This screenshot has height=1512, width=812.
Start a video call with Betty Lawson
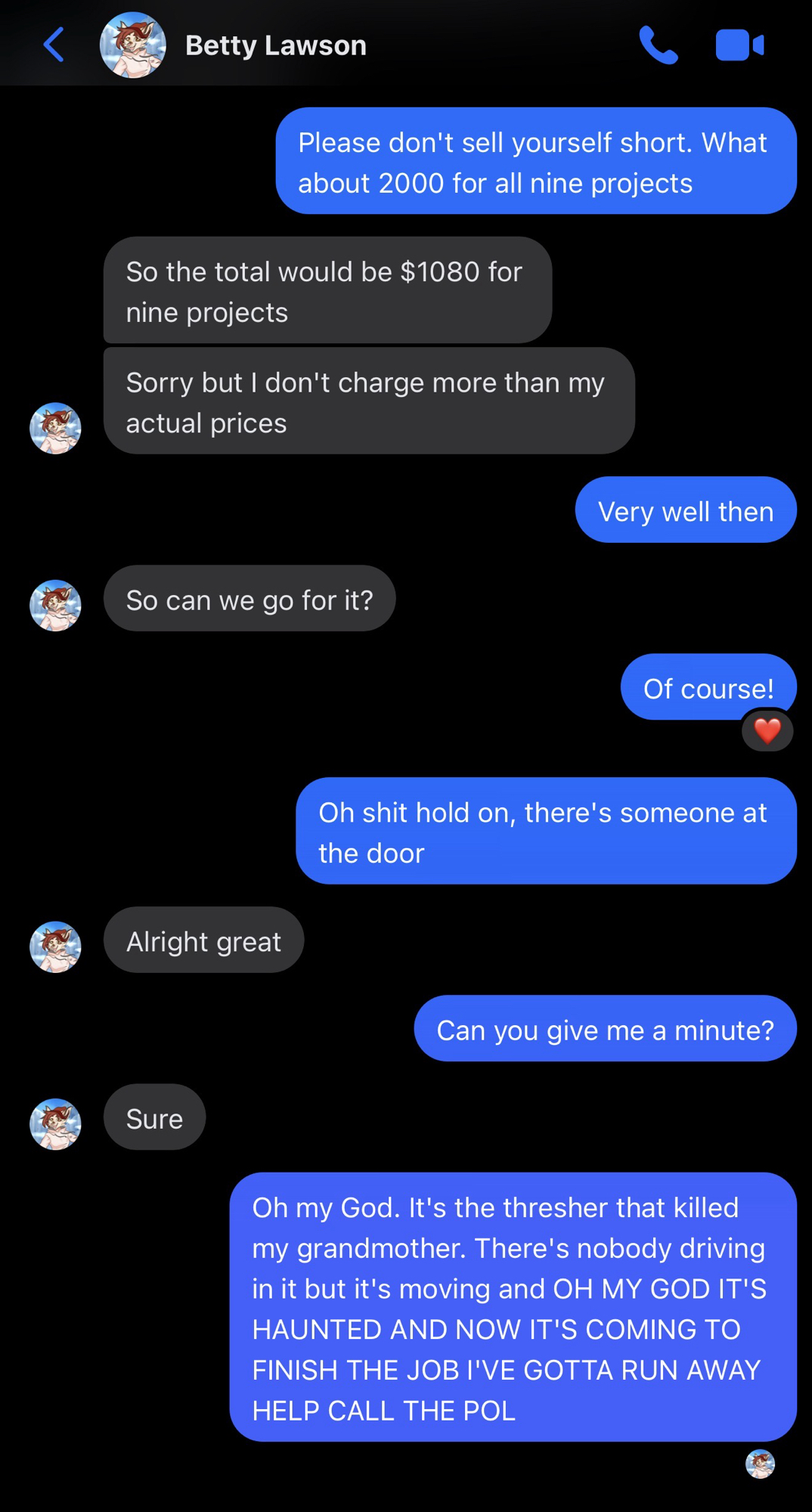(x=739, y=45)
